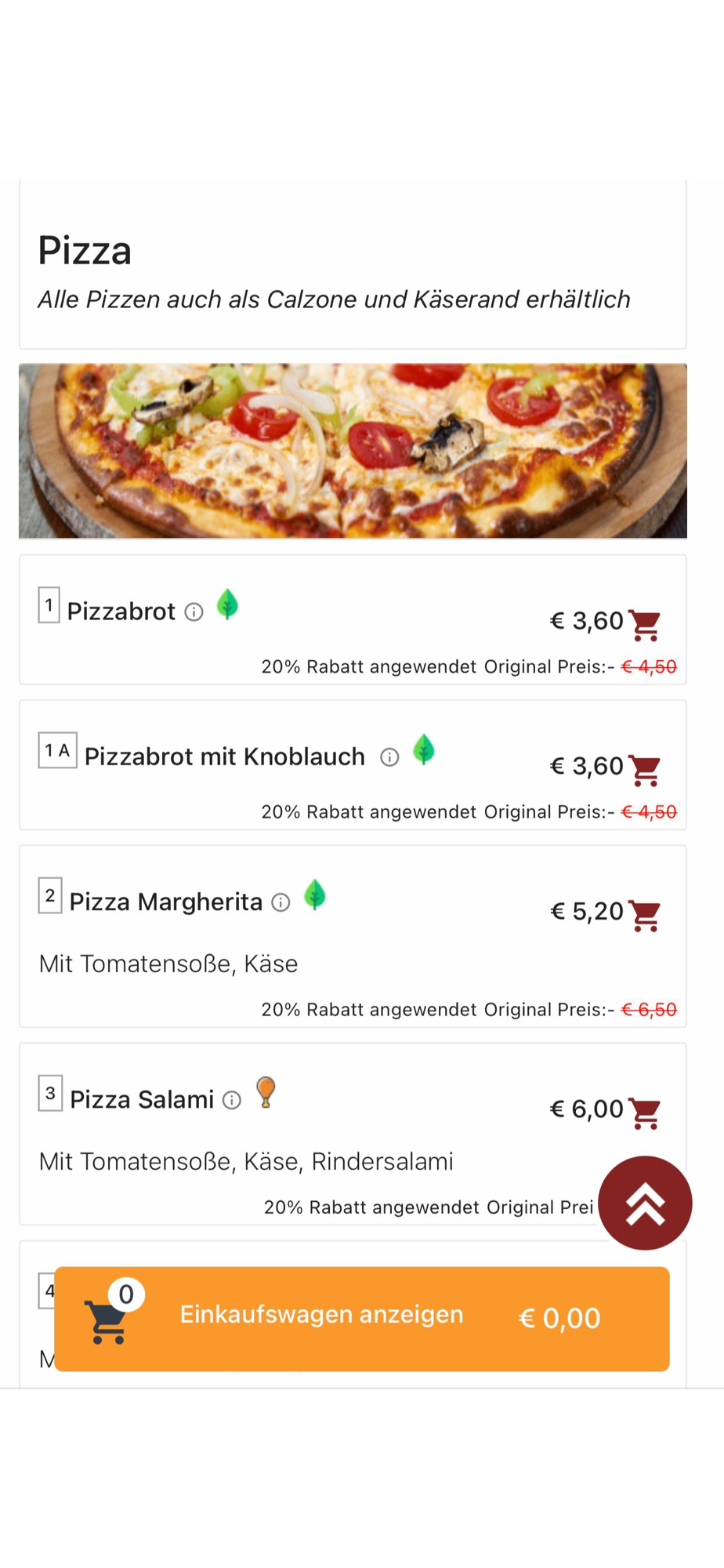Show info for Pizzabrot mit Knoblauch
724x1568 pixels.
point(389,757)
